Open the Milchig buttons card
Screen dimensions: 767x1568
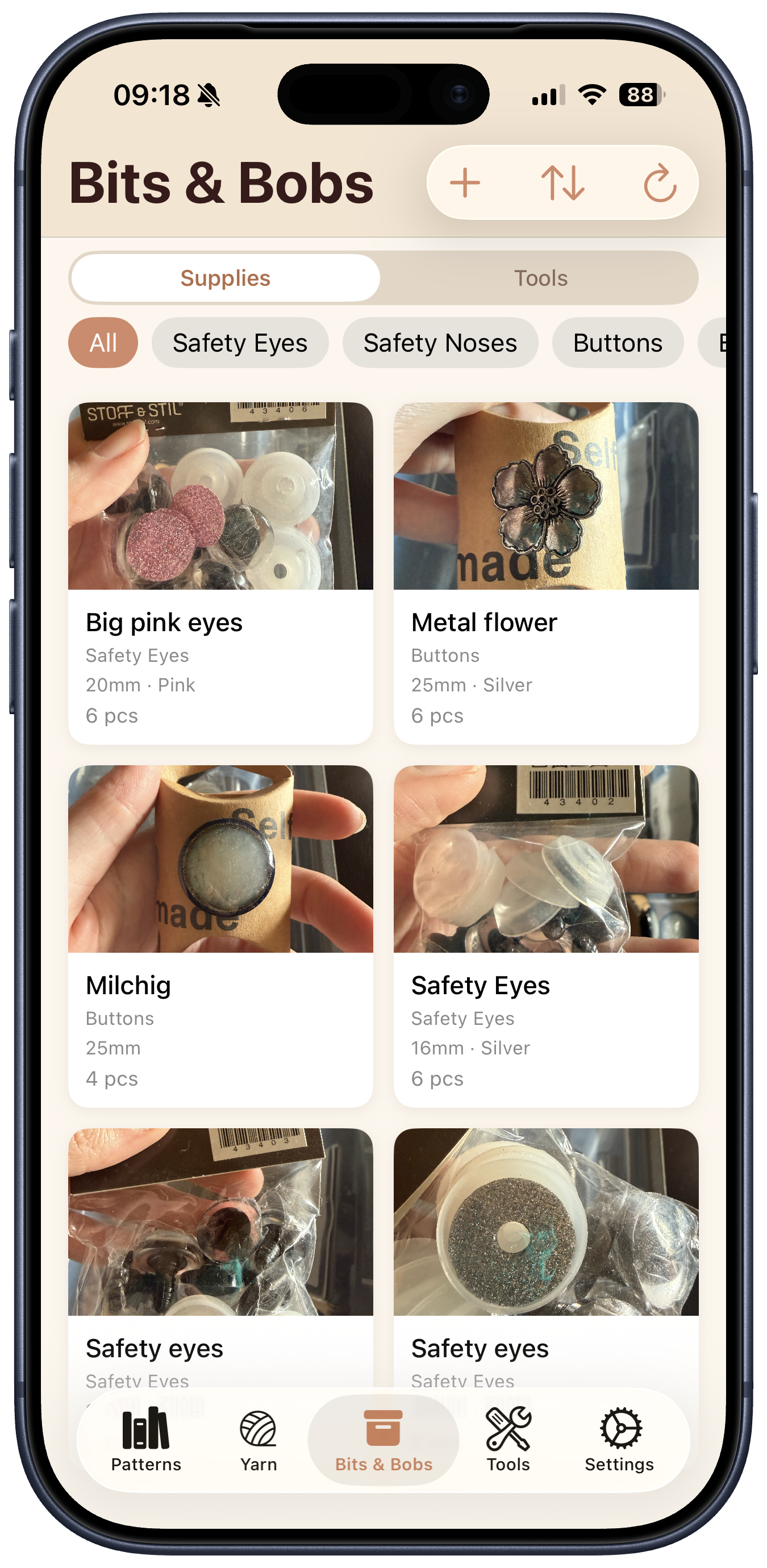pyautogui.click(x=220, y=936)
